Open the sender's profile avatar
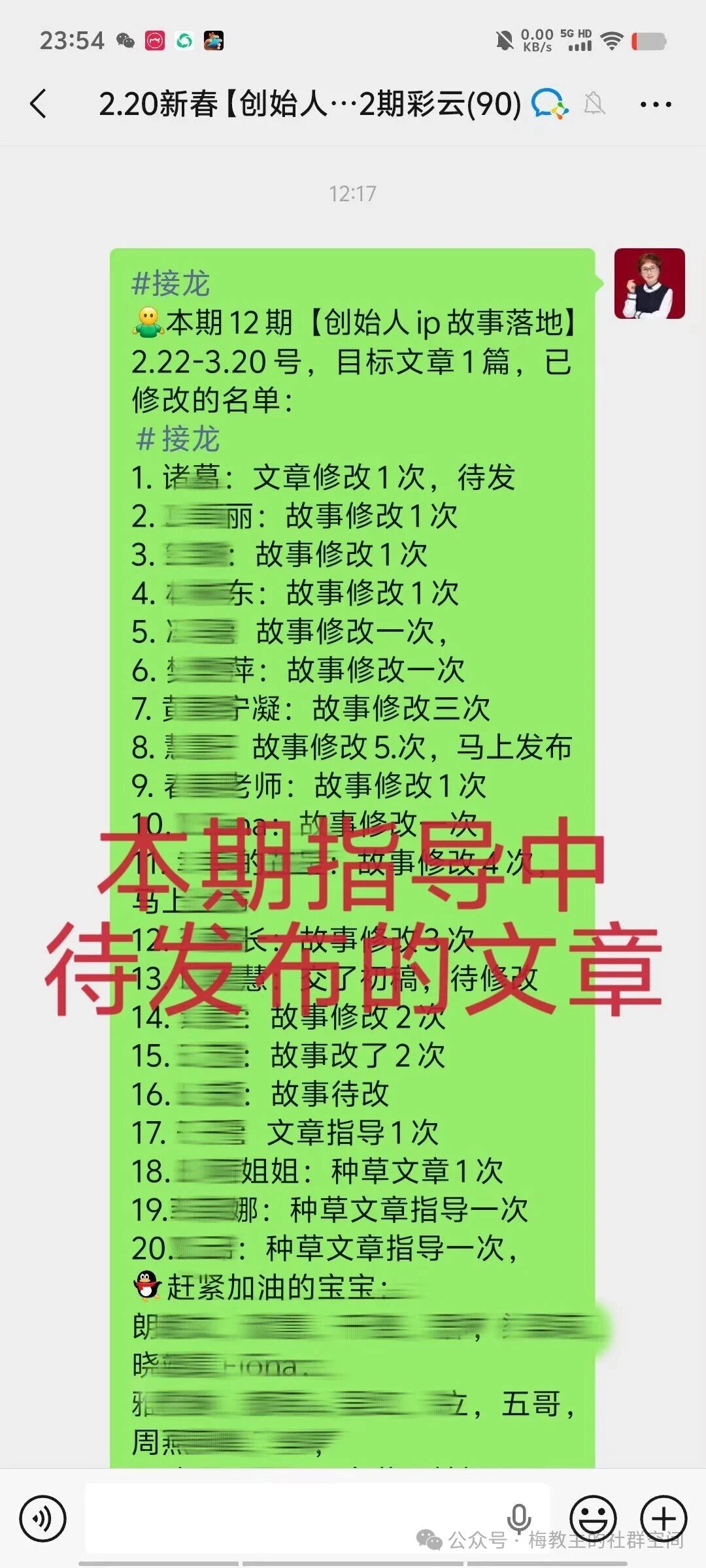The height and width of the screenshot is (1568, 706). (649, 284)
